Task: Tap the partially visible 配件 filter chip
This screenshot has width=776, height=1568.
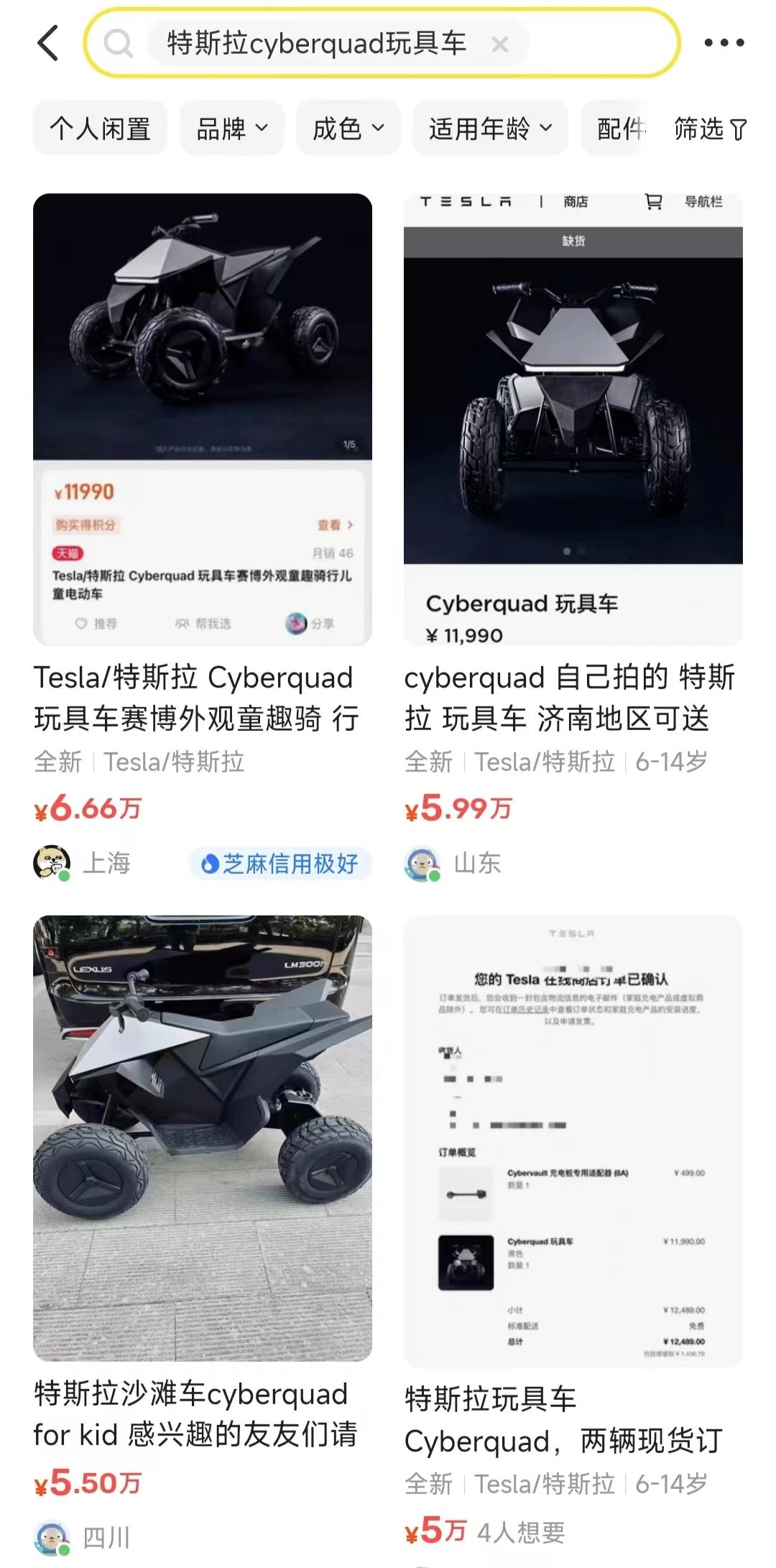Action: point(618,129)
